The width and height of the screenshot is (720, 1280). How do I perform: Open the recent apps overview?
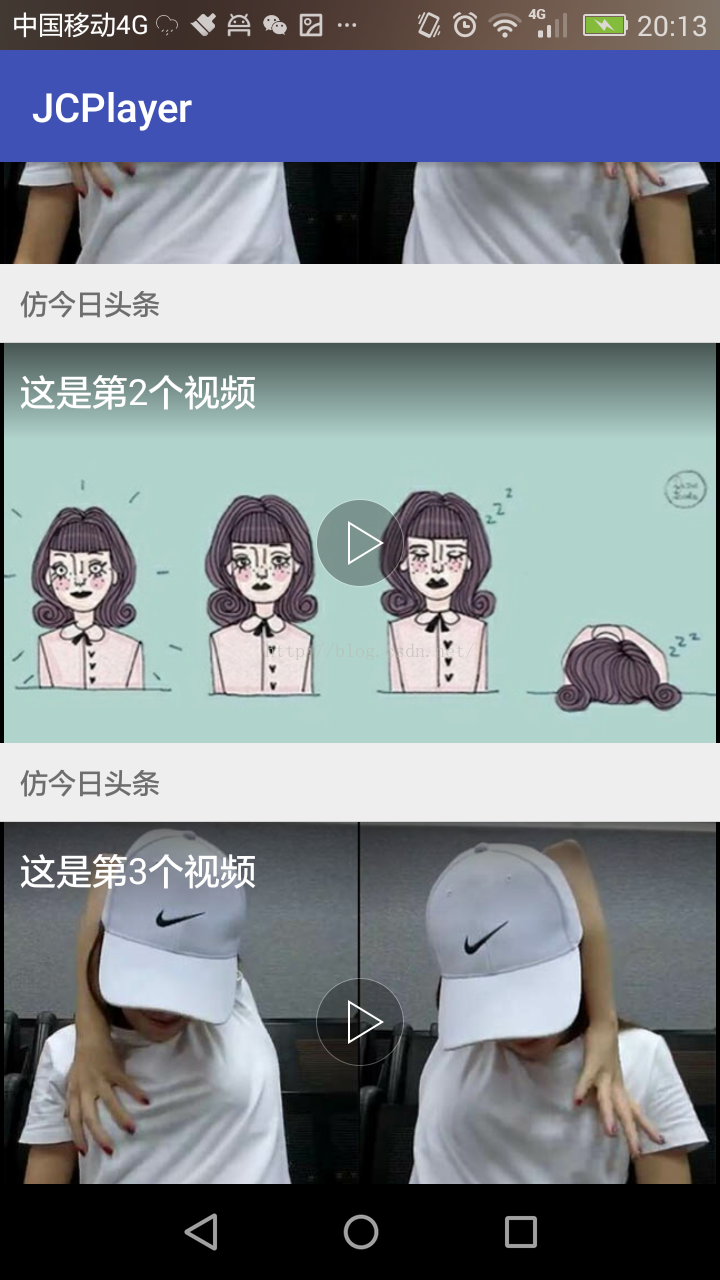[x=520, y=1232]
